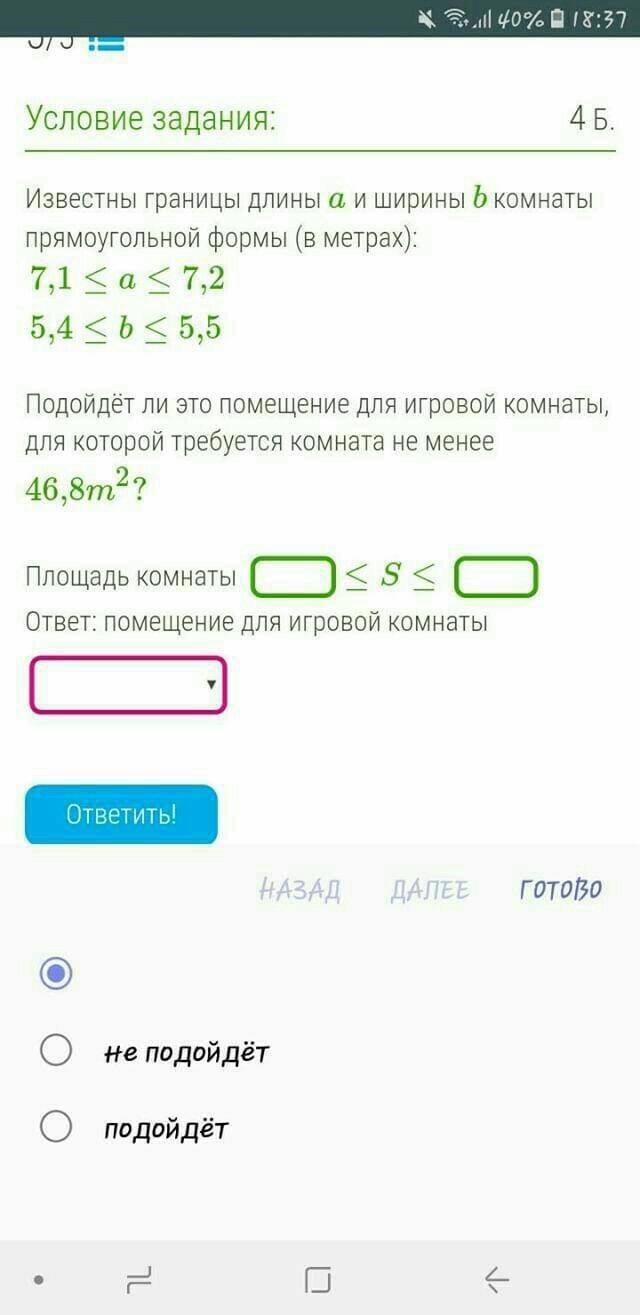
Task: Move to the next field with ДАЛЕЕ
Action: click(x=430, y=889)
